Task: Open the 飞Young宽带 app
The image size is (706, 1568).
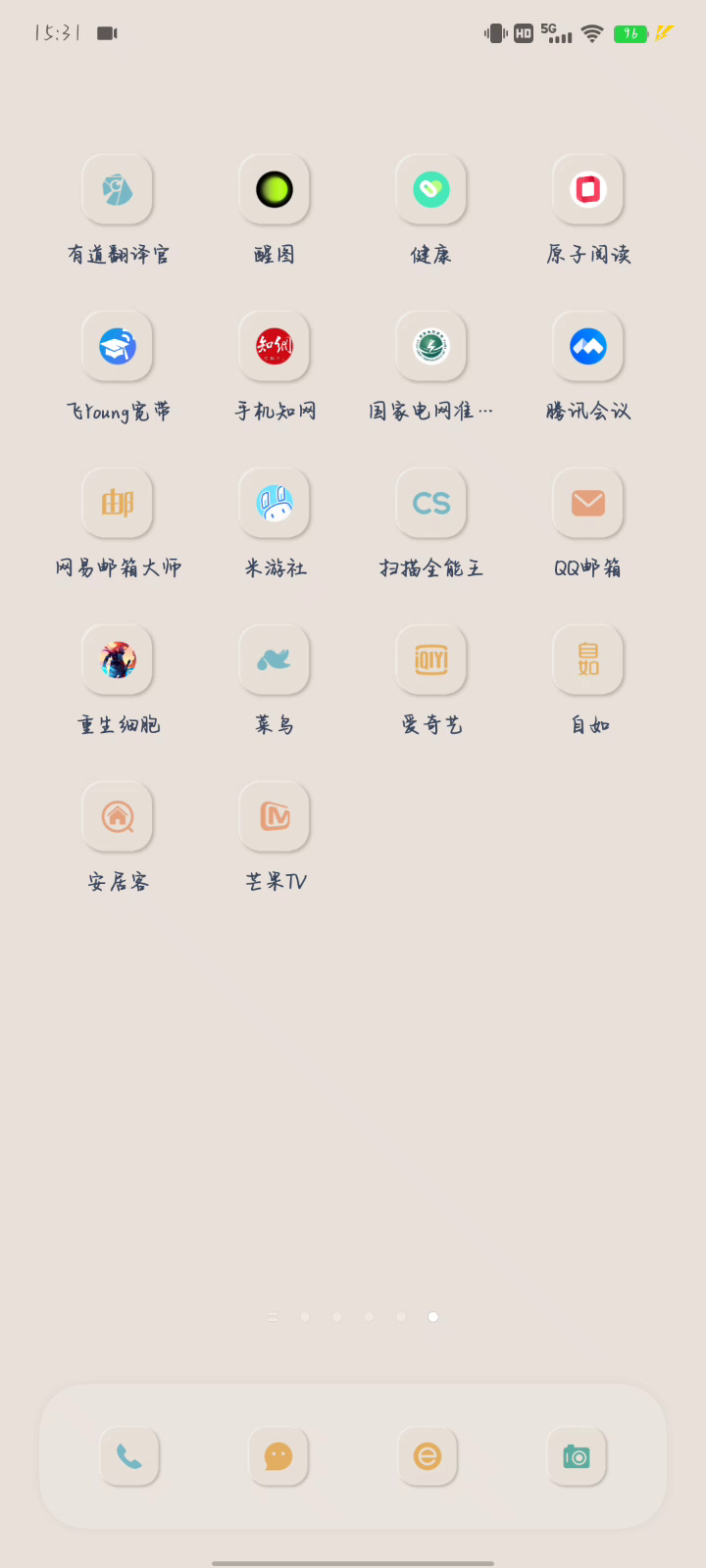Action: [x=118, y=346]
